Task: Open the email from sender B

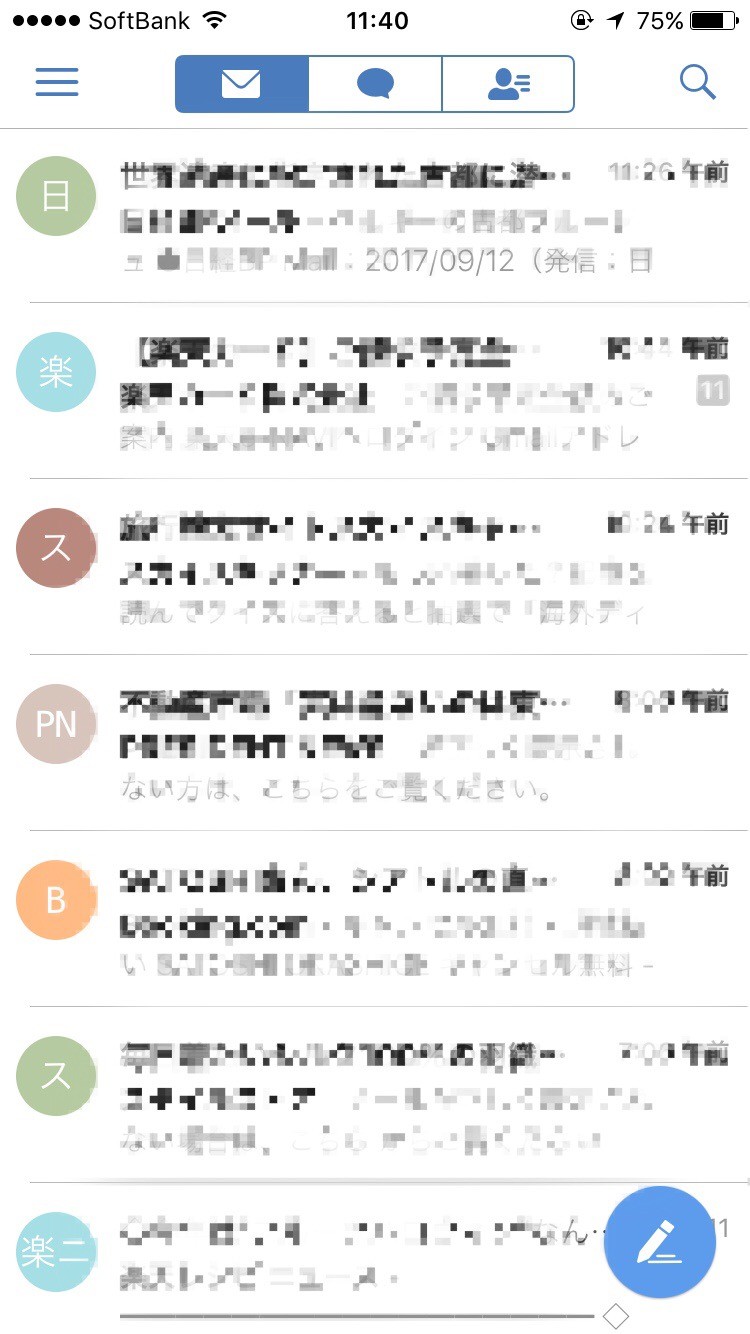Action: click(x=400, y=920)
